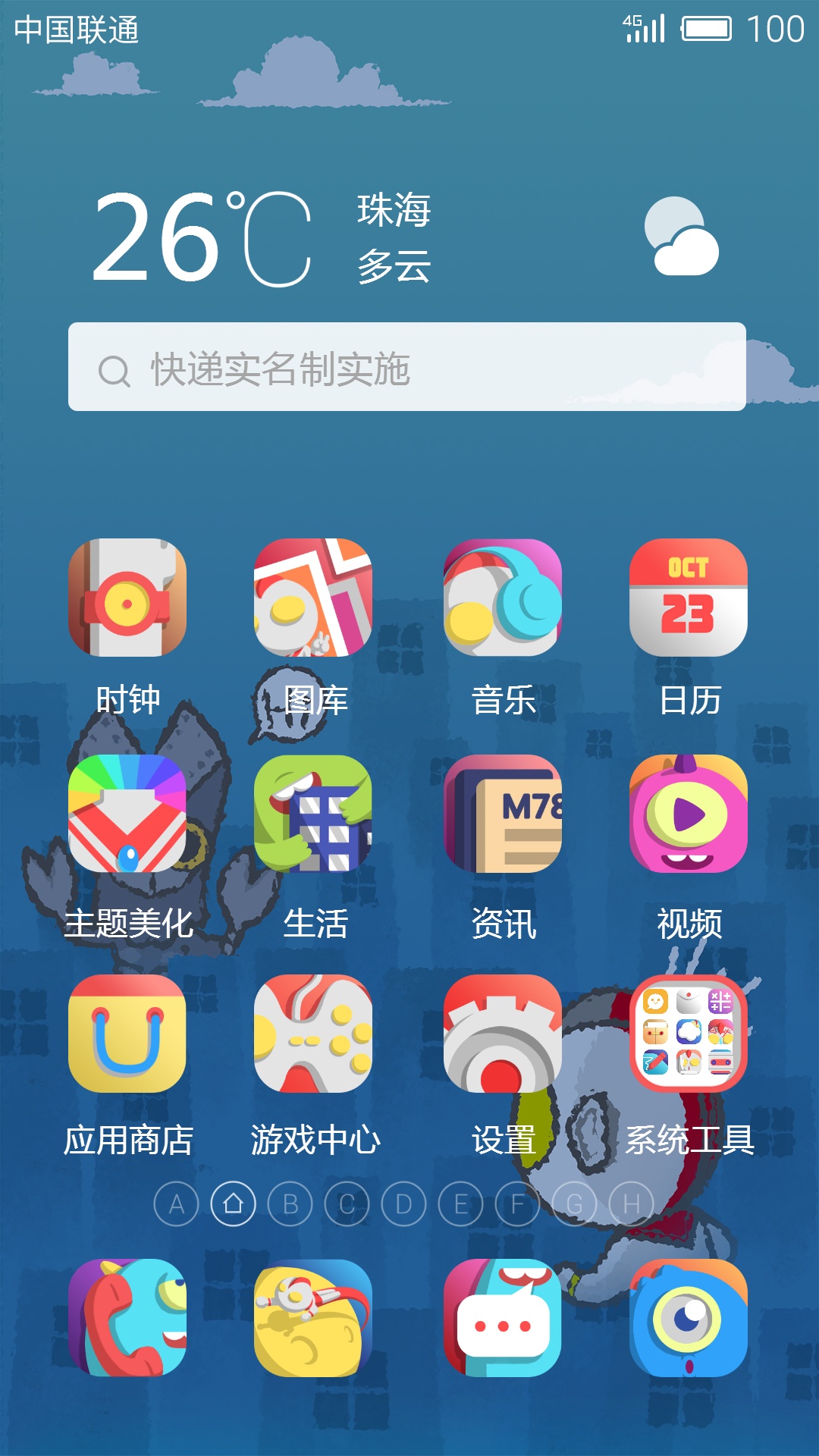This screenshot has width=819, height=1456.
Task: Open 设置 settings
Action: pyautogui.click(x=502, y=1034)
